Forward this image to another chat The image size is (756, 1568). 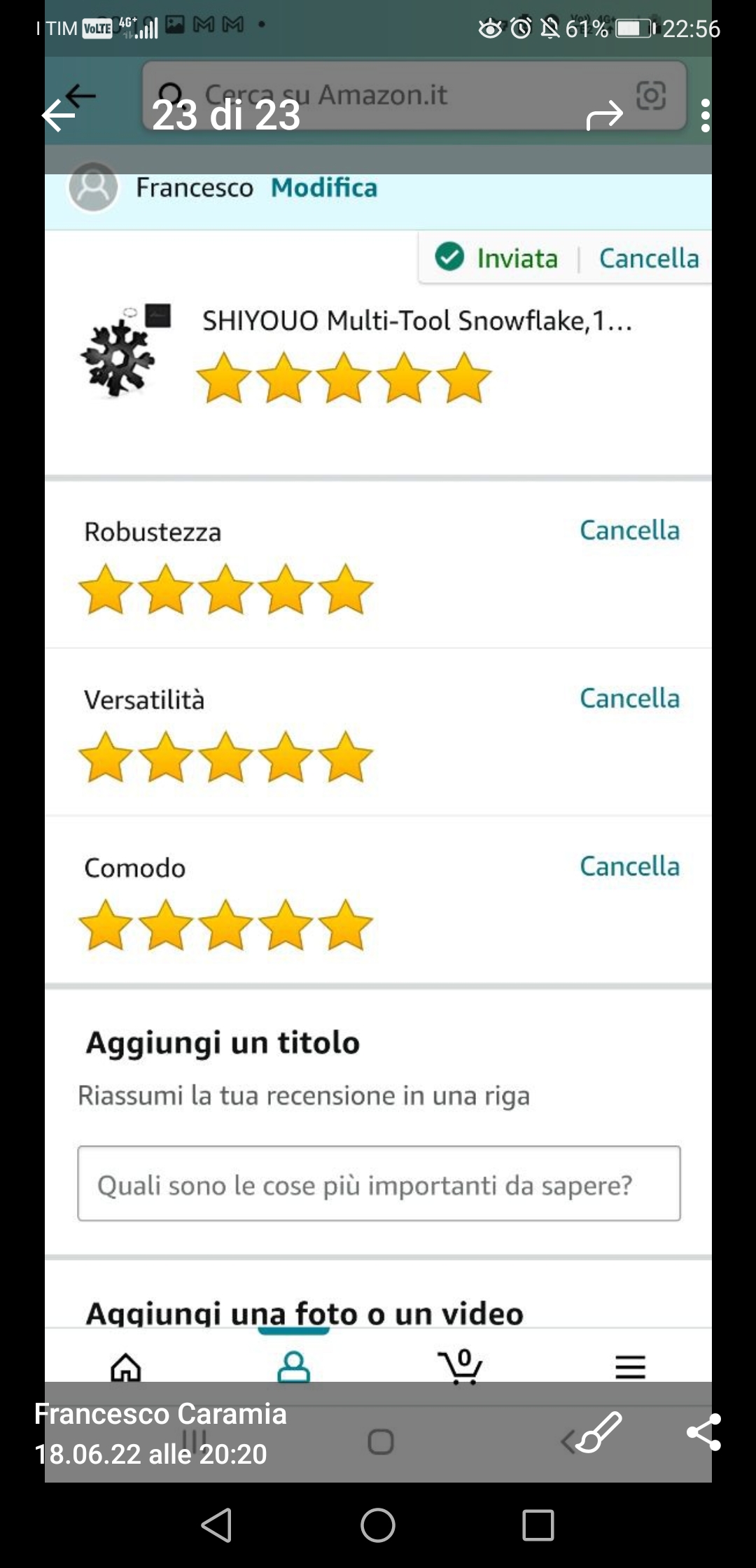click(605, 115)
